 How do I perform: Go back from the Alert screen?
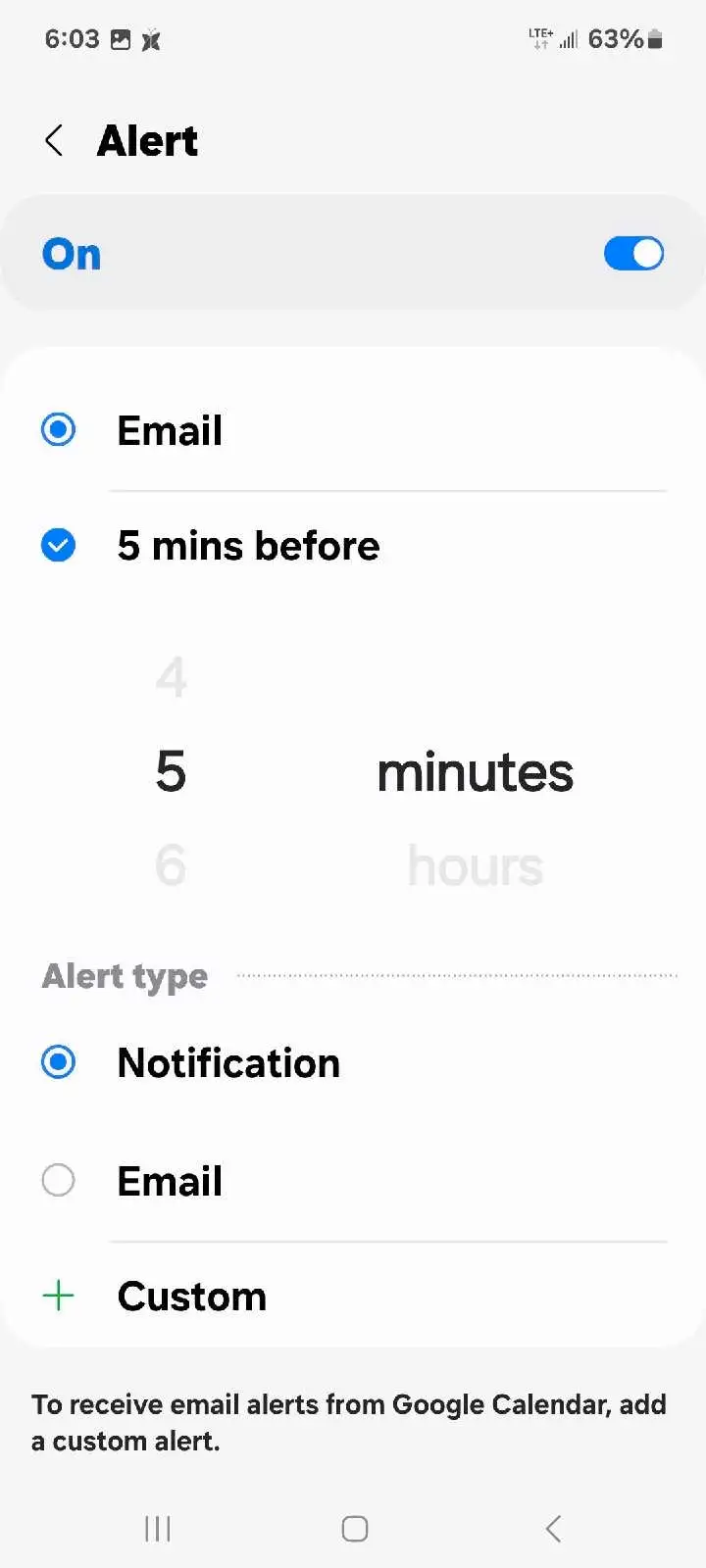55,141
